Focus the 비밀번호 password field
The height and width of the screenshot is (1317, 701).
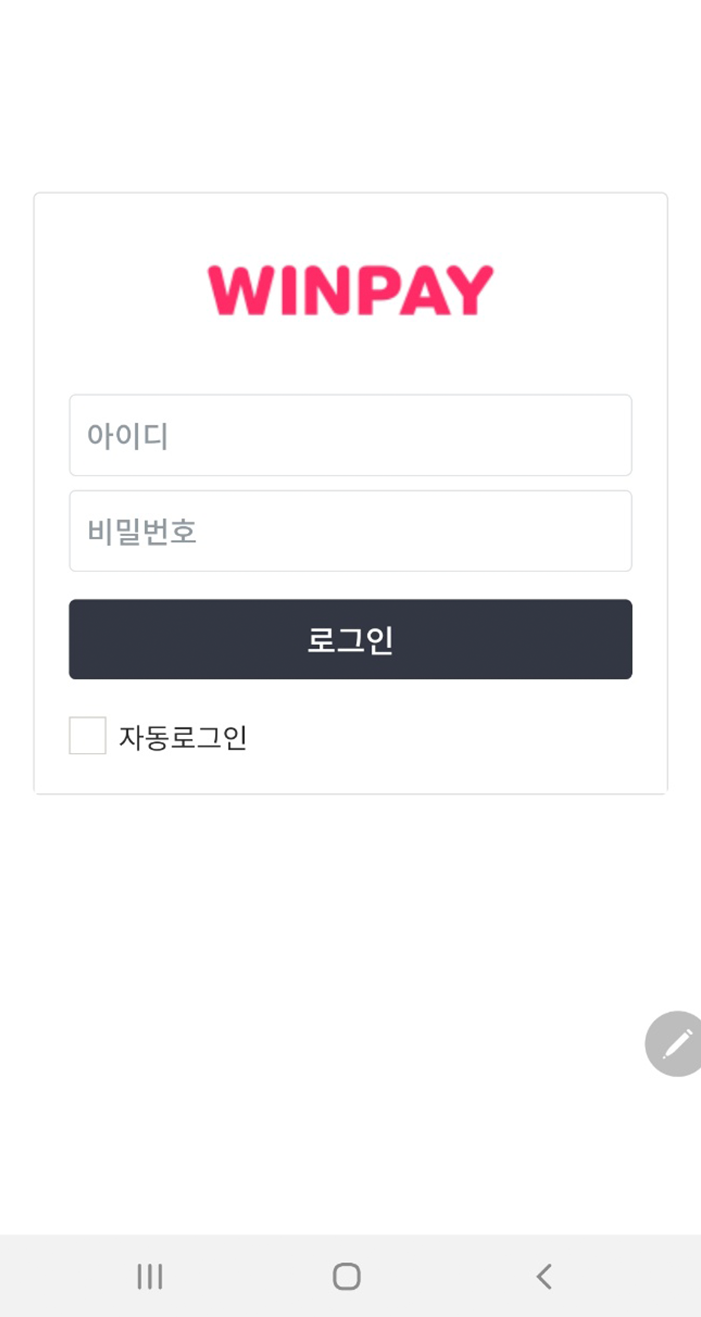click(350, 531)
